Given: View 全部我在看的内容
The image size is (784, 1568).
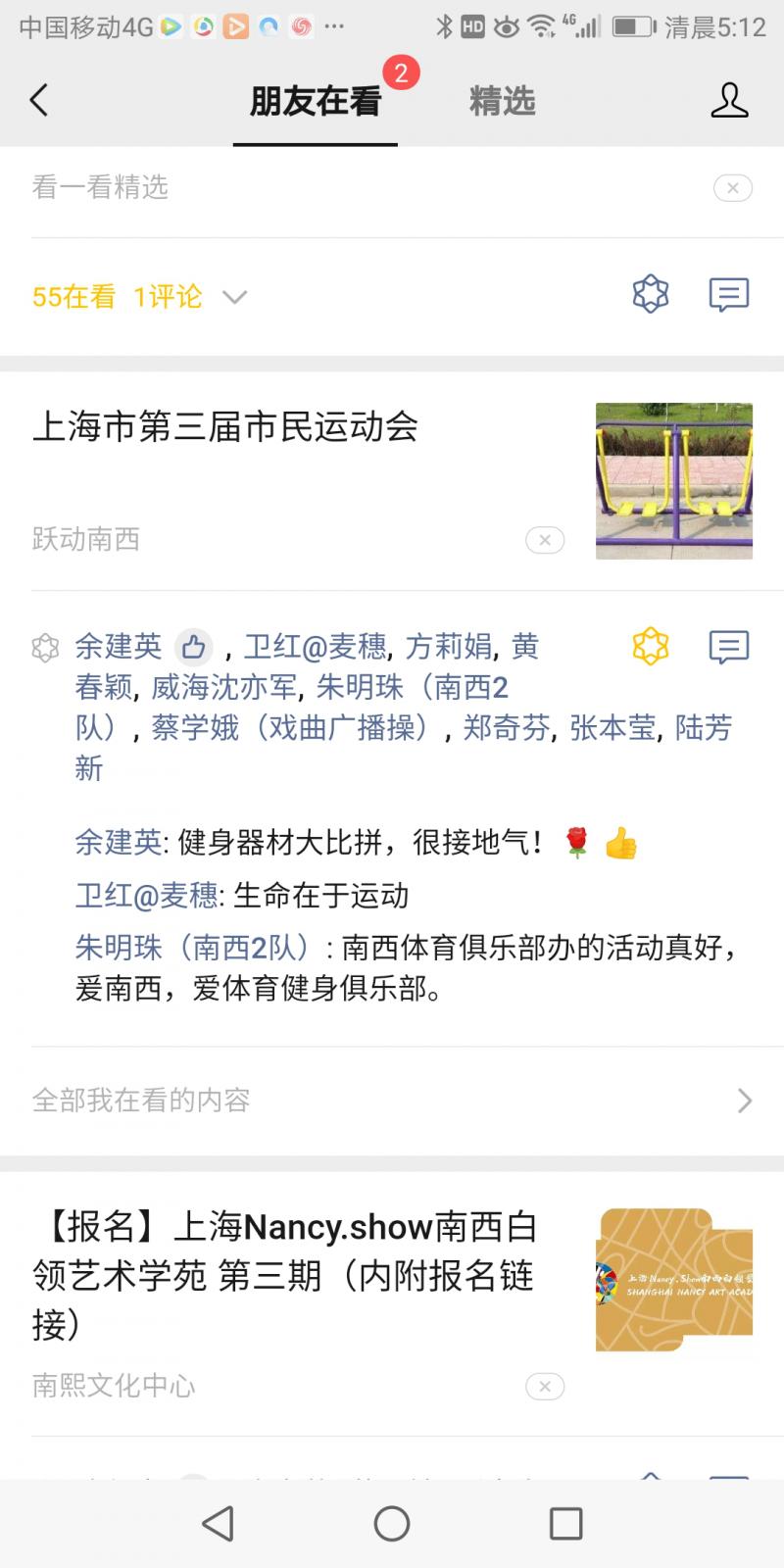Looking at the screenshot, I should tap(392, 1101).
